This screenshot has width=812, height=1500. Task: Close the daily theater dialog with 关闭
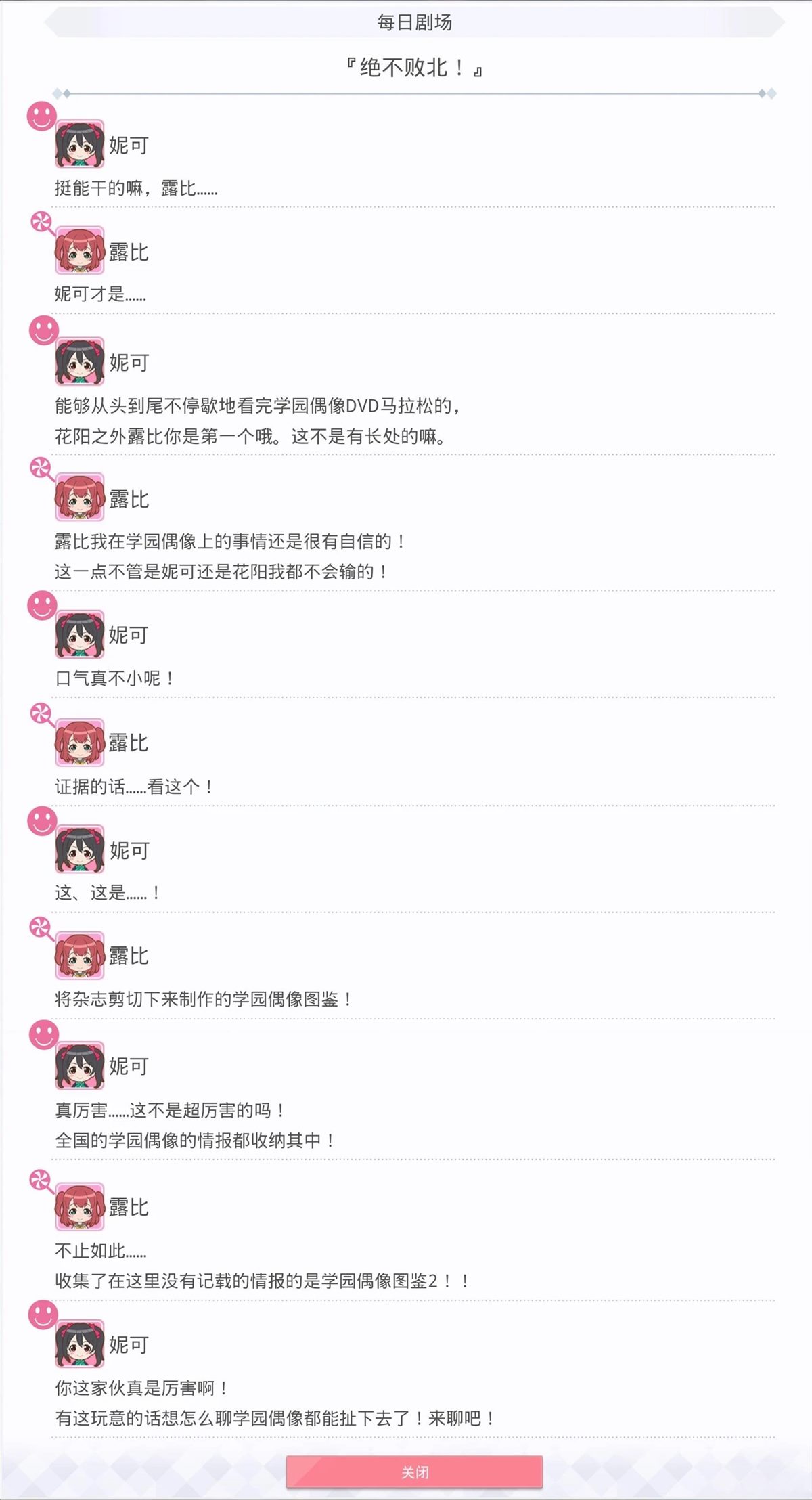click(x=414, y=1472)
